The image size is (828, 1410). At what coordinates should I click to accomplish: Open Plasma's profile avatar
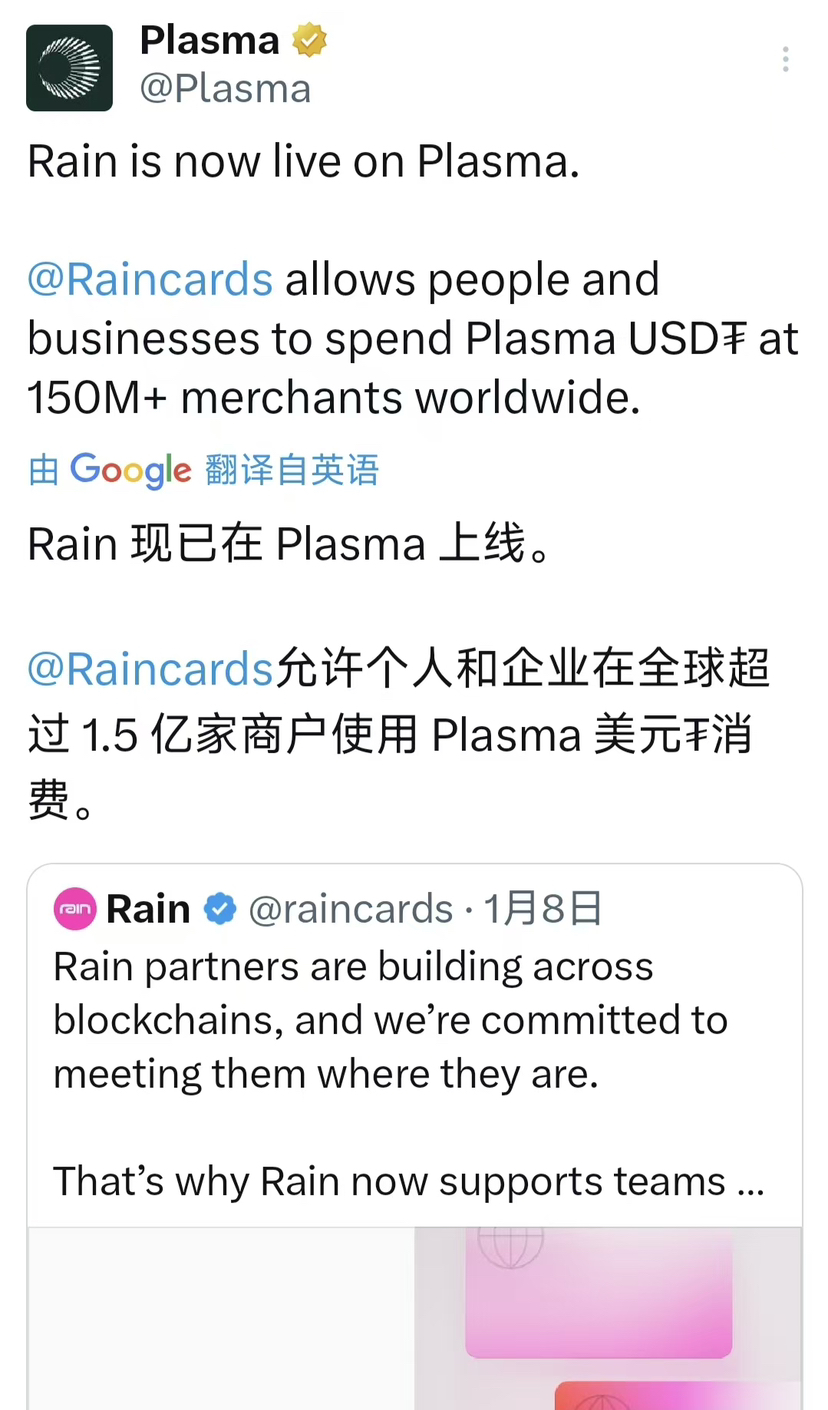click(x=69, y=67)
